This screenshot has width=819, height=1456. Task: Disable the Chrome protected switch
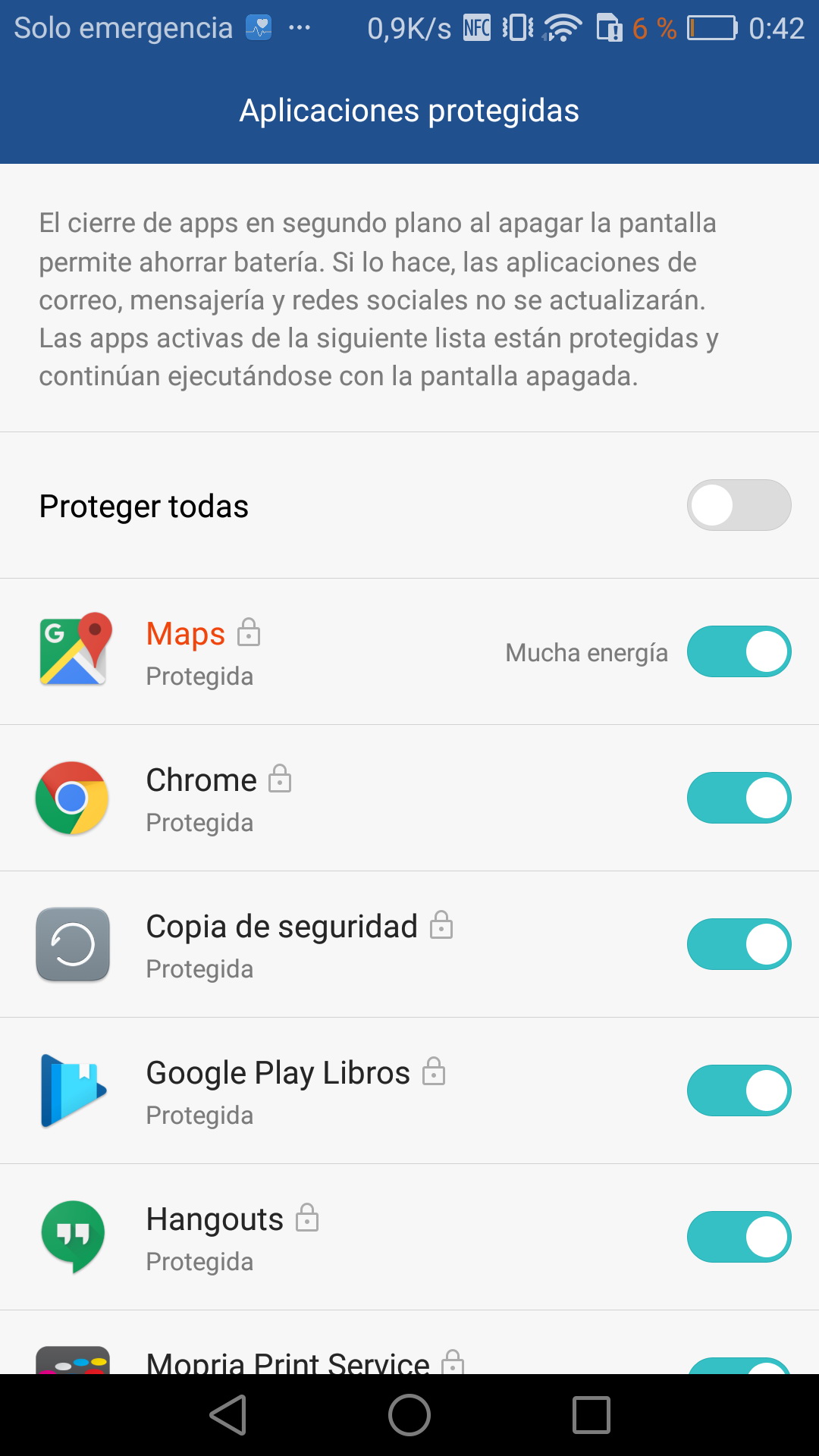739,798
